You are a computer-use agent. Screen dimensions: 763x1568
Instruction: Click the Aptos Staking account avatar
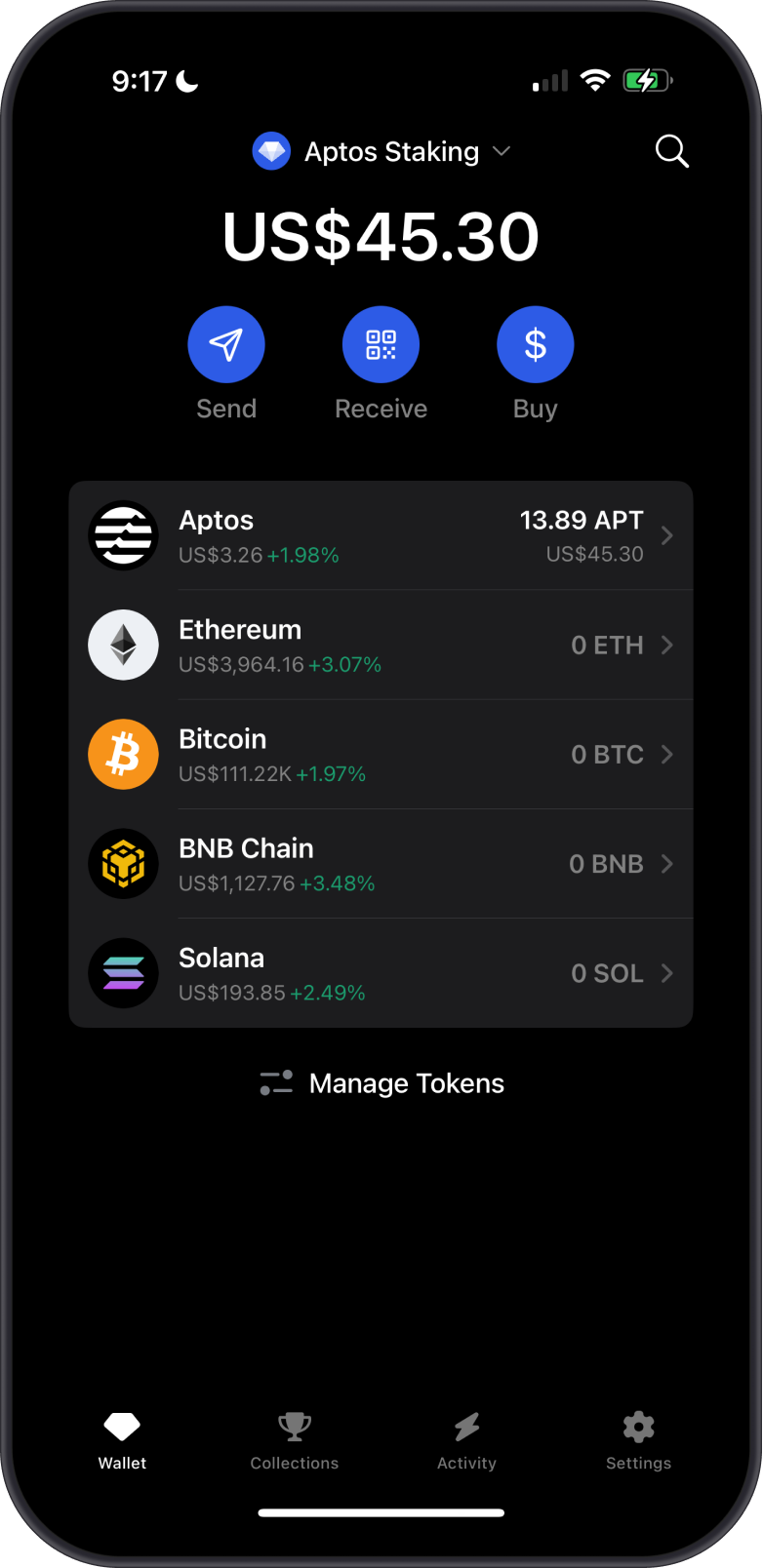271,151
